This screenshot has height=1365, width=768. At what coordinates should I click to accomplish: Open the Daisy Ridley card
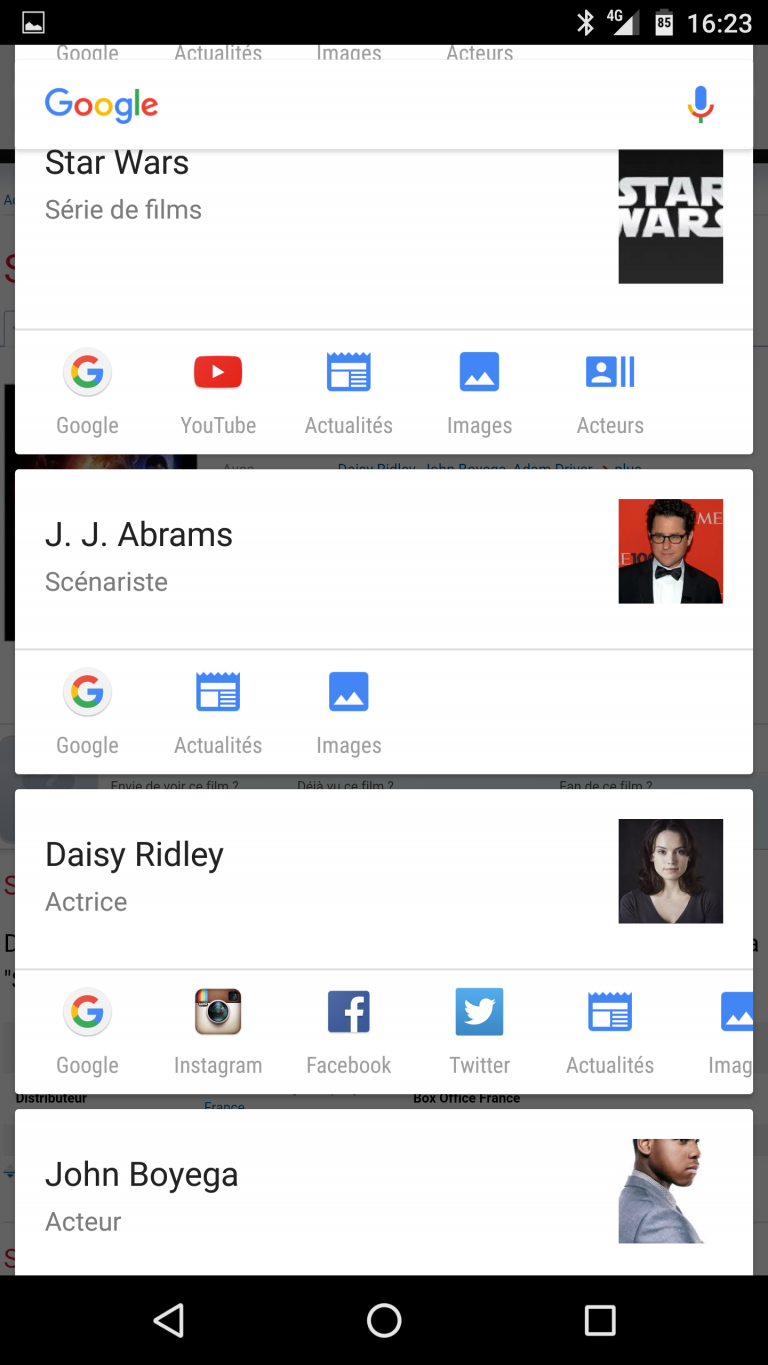(x=384, y=879)
